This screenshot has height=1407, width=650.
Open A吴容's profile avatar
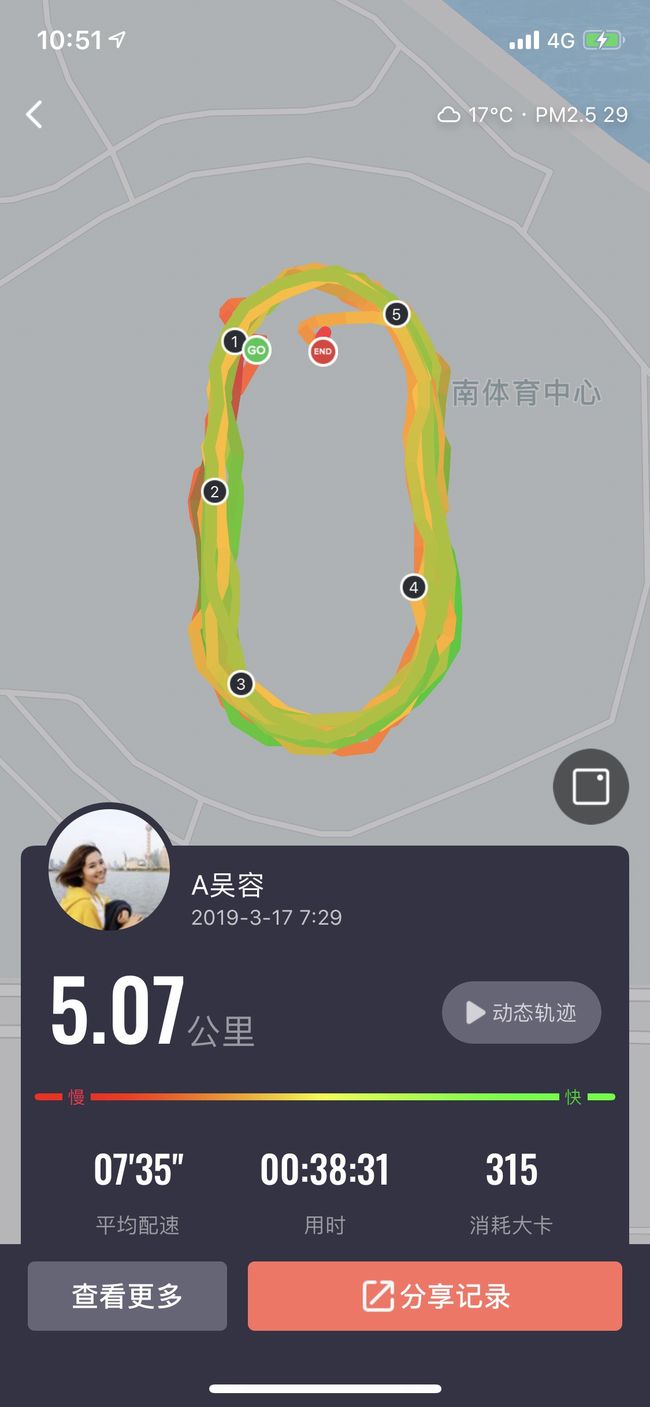coord(110,870)
